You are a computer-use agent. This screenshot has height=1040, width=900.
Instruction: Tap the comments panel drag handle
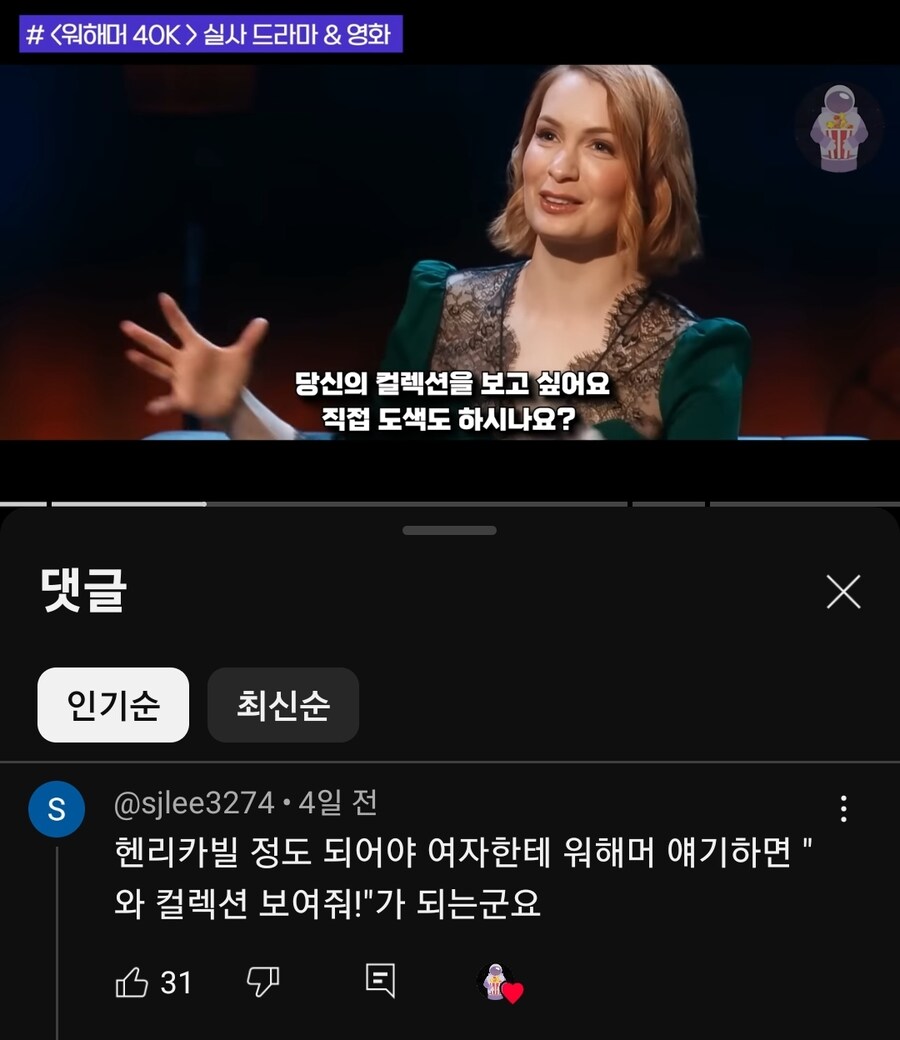click(450, 530)
